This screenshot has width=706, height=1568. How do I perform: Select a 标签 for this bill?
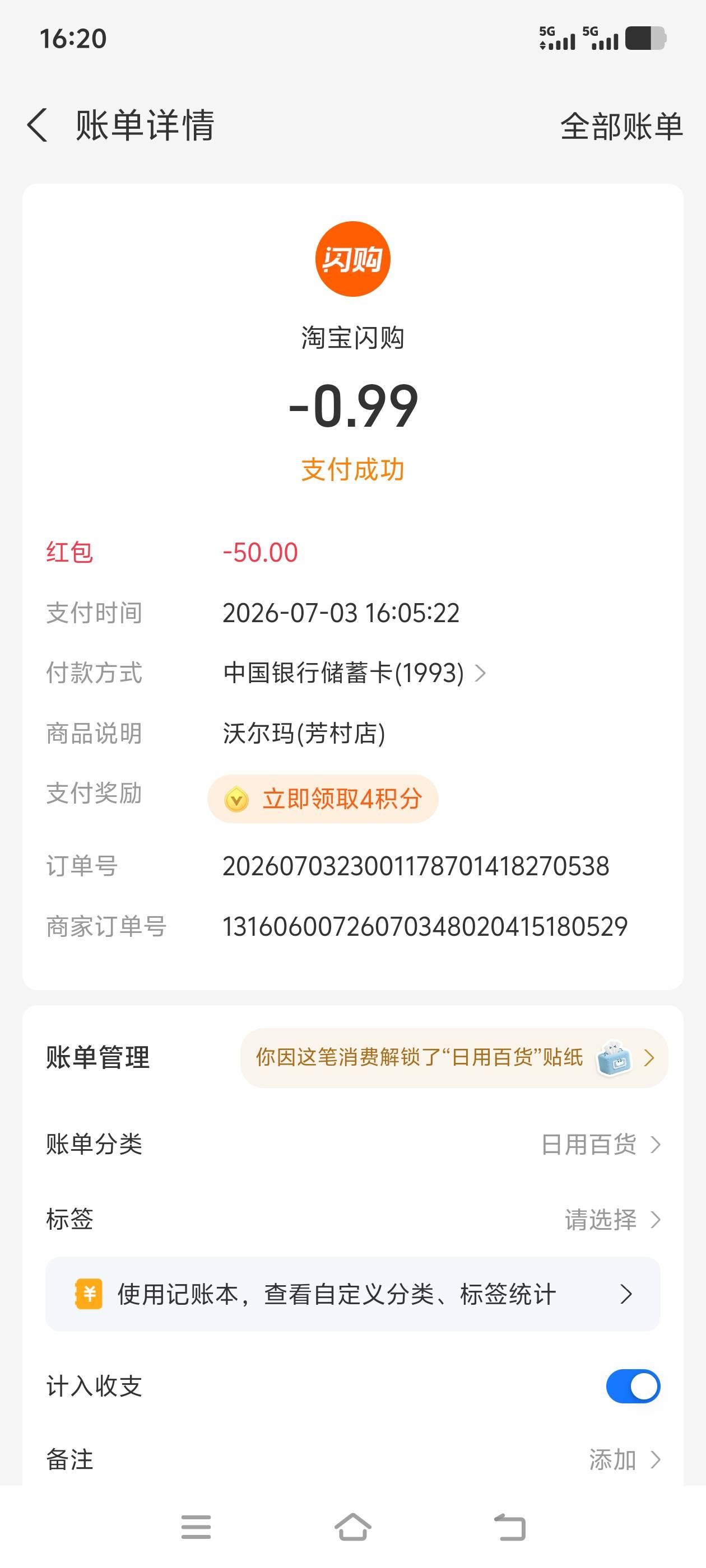(x=352, y=1219)
